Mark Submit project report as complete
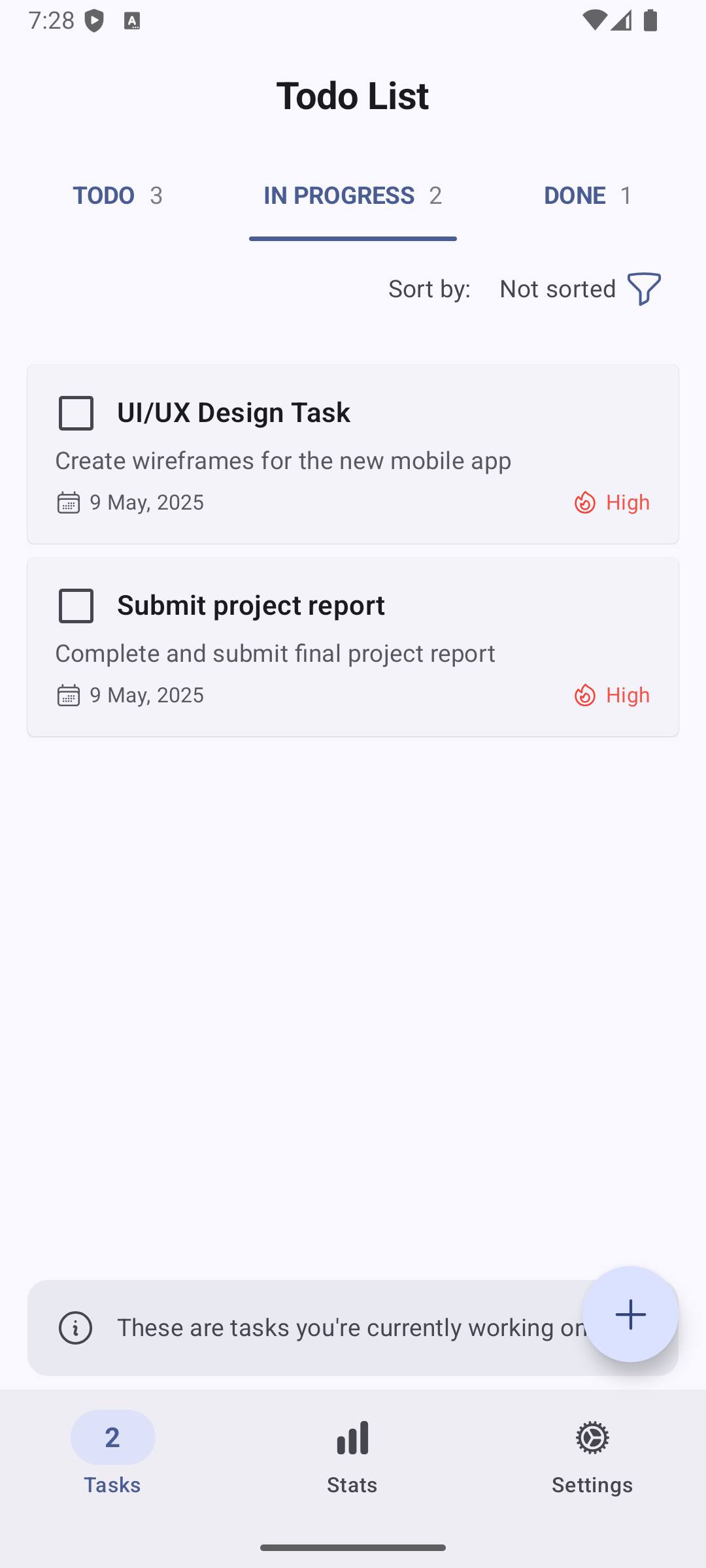The image size is (706, 1568). pyautogui.click(x=75, y=605)
